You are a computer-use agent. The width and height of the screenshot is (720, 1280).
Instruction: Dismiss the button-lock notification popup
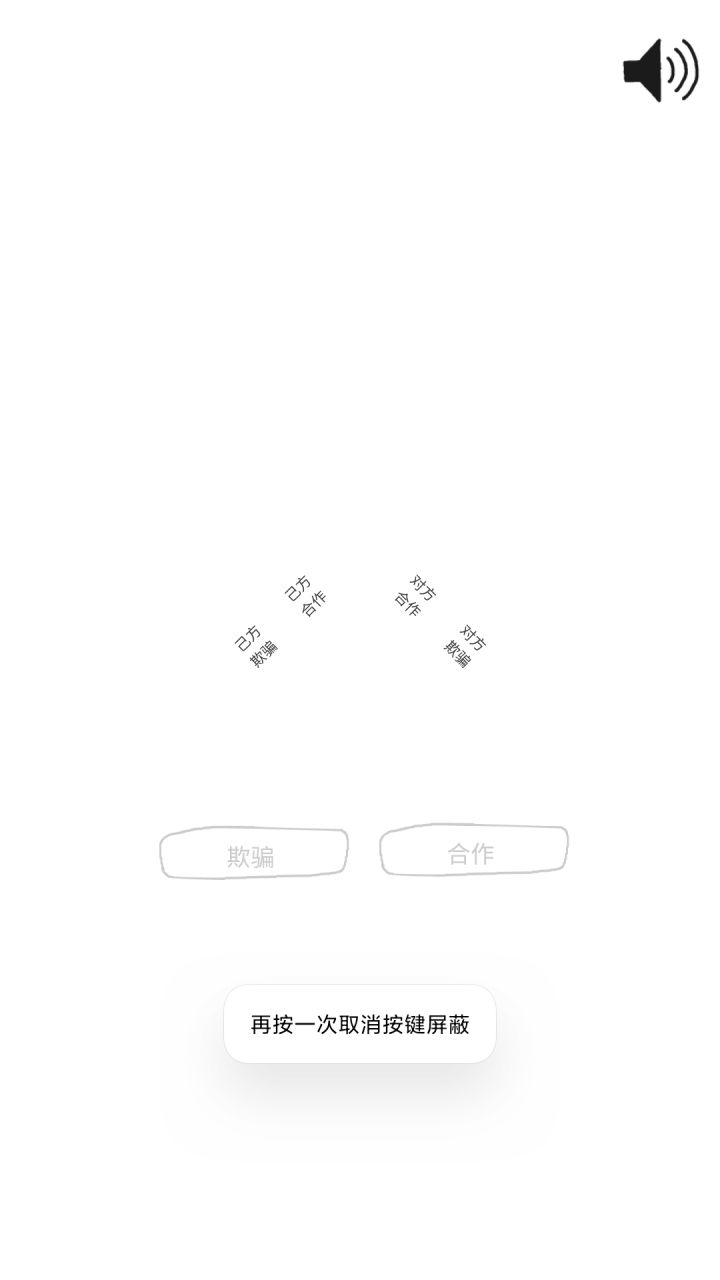click(360, 1022)
